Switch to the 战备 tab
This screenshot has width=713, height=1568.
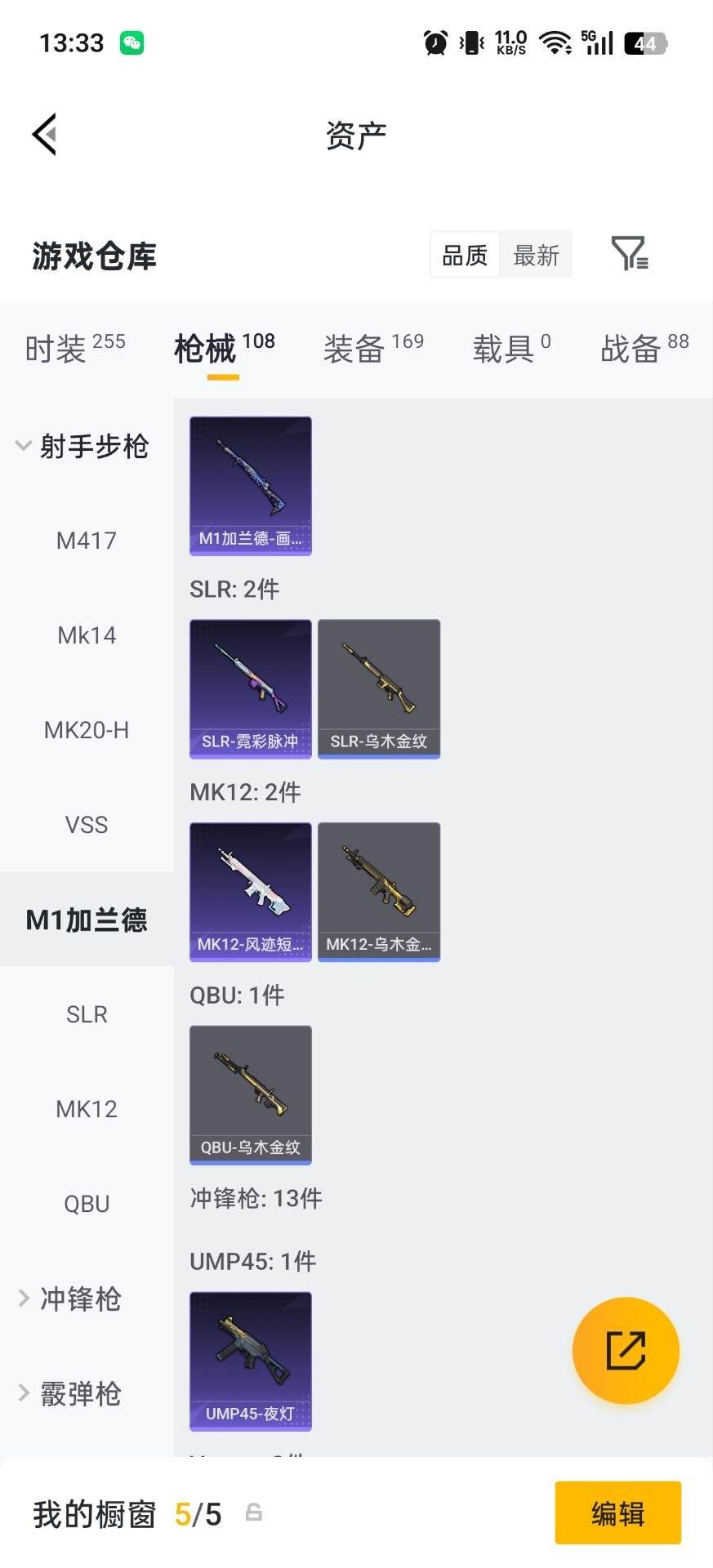point(644,348)
